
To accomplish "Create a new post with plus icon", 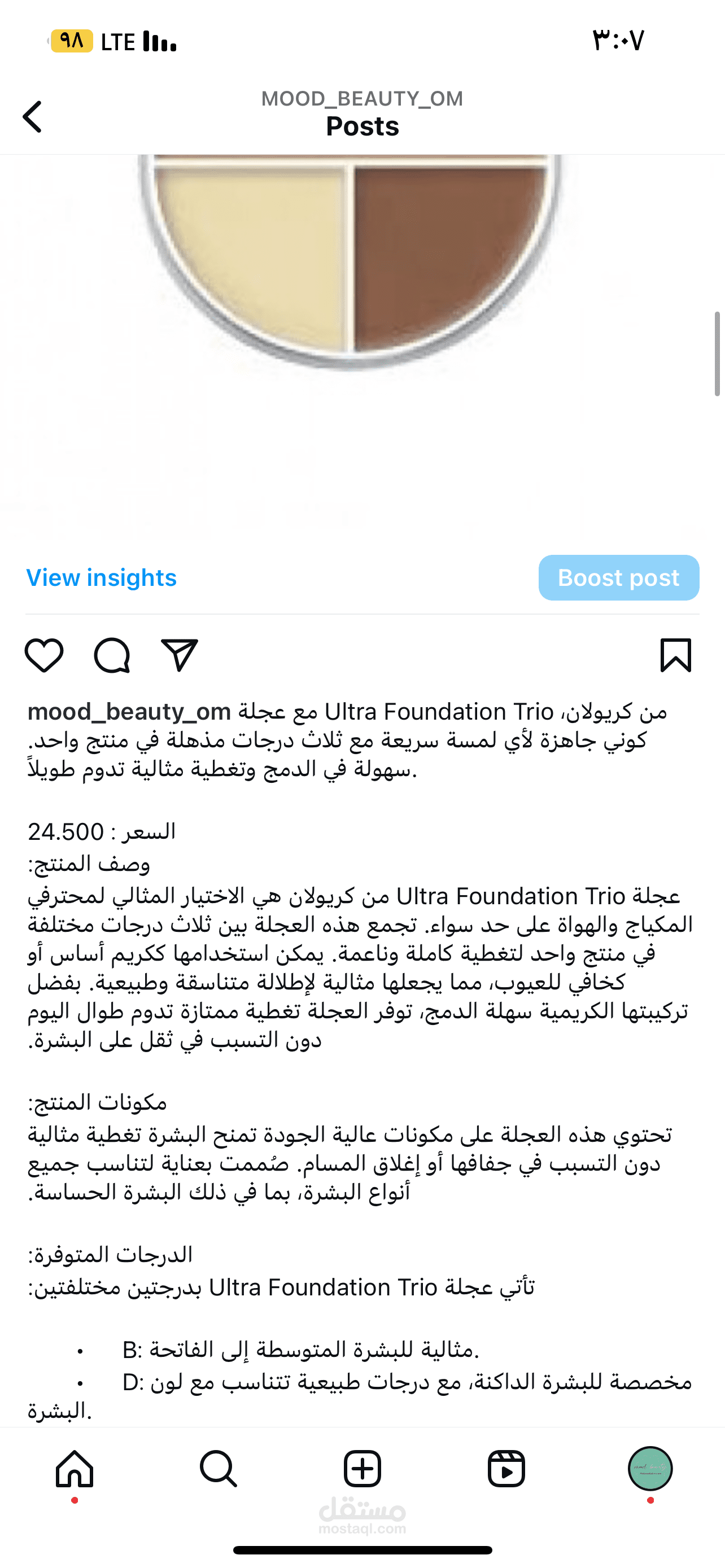I will tap(363, 1469).
